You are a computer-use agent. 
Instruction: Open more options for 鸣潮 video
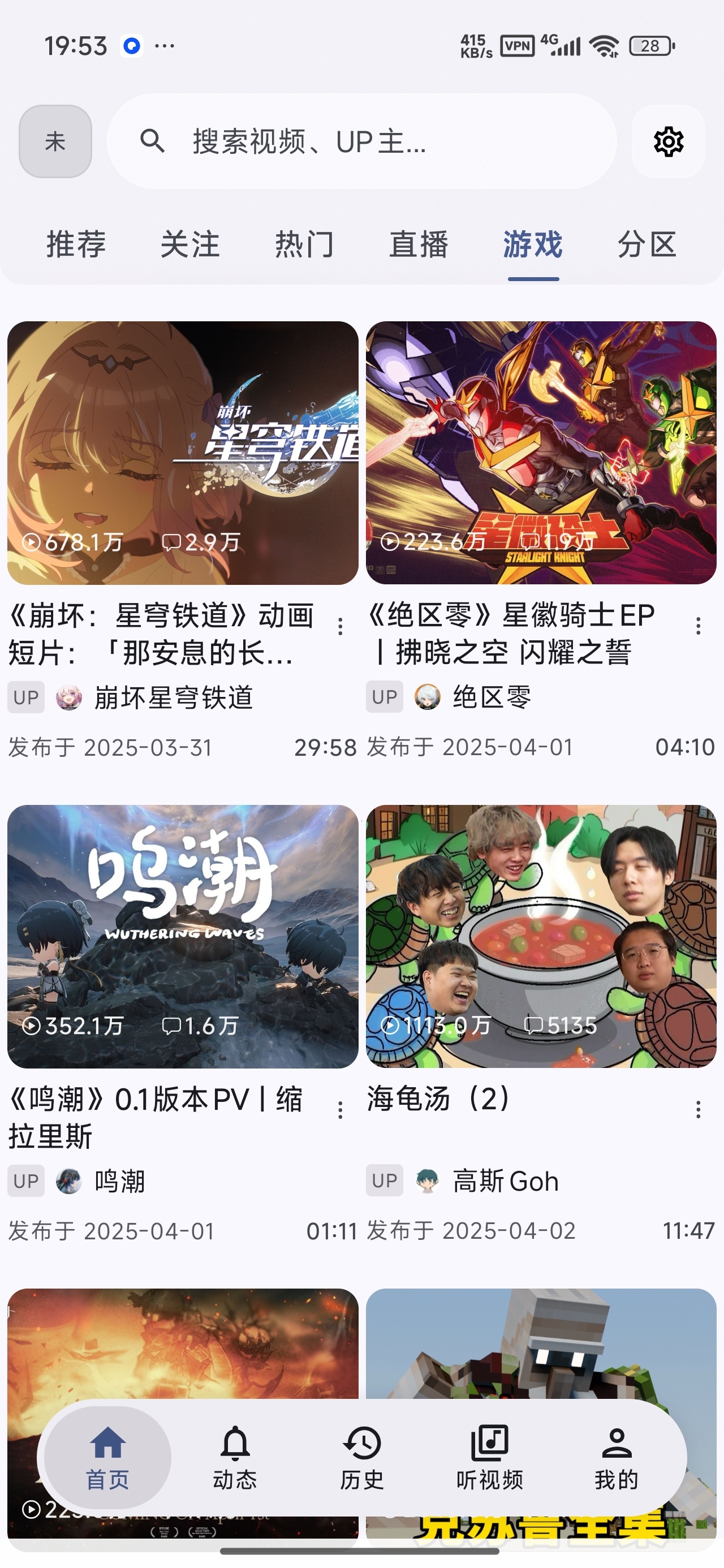[341, 1110]
